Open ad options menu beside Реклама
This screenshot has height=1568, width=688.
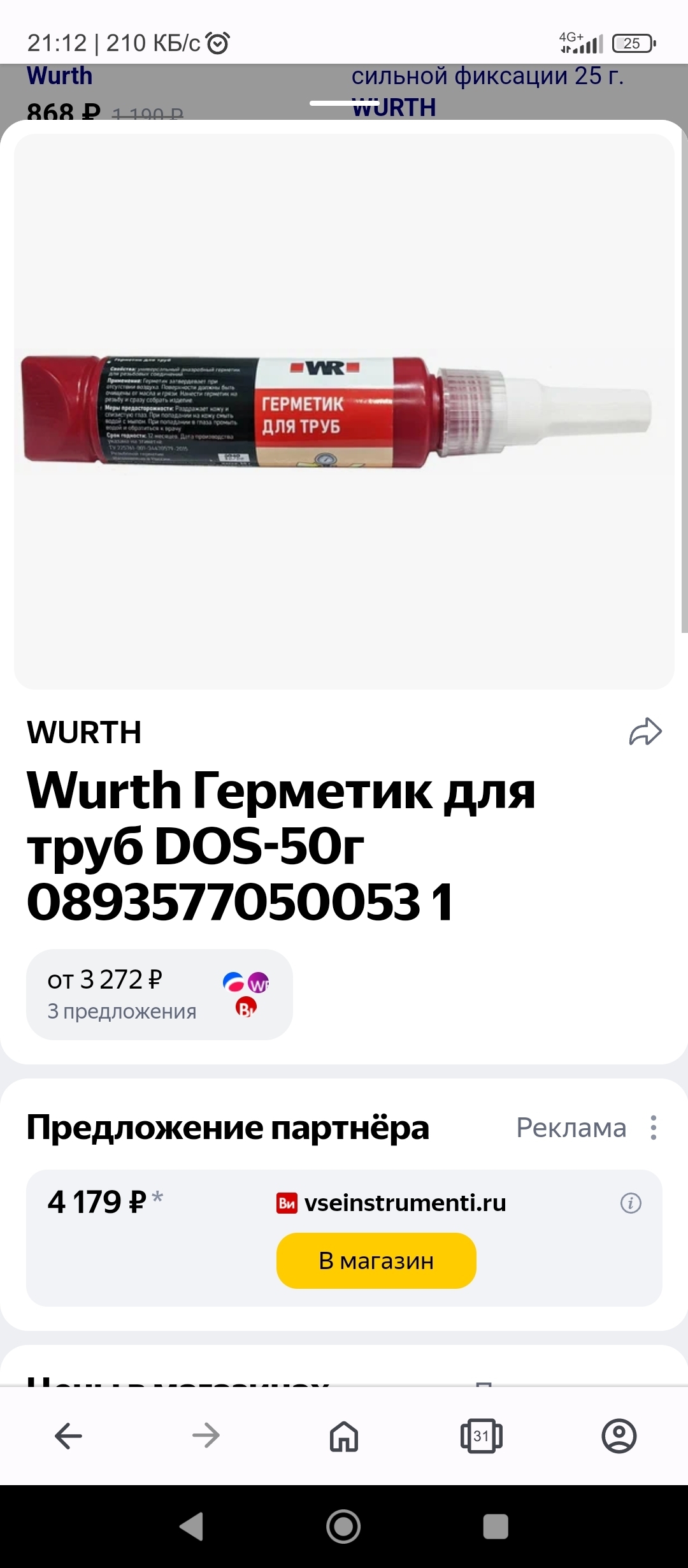click(x=653, y=1128)
